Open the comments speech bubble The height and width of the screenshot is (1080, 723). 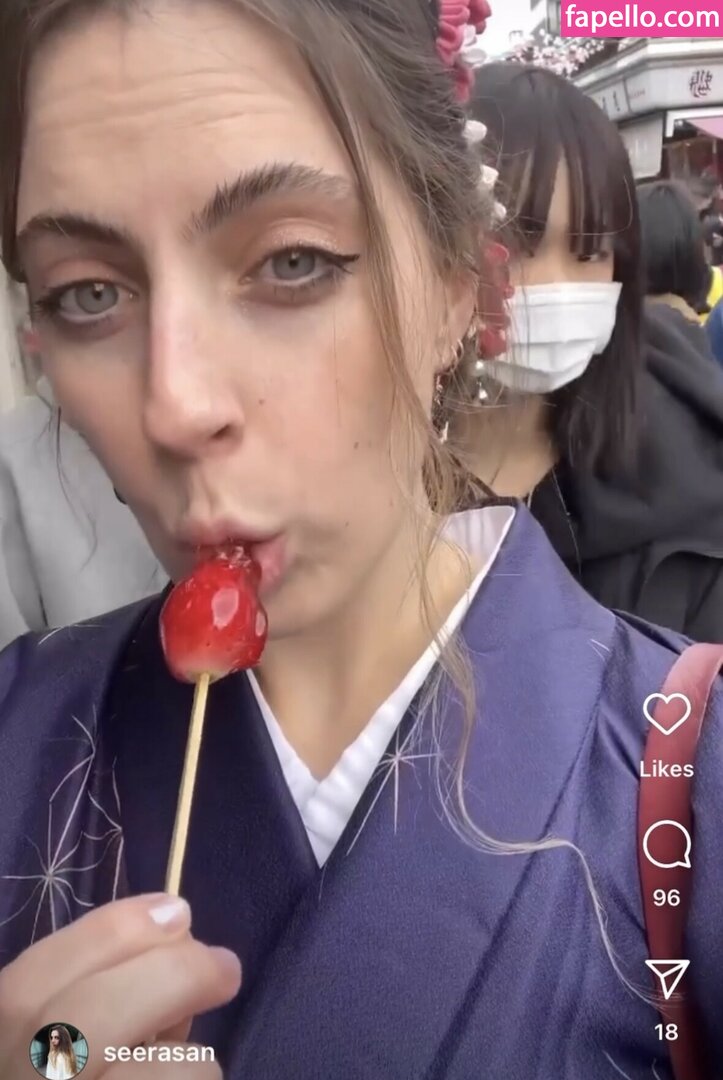[x=666, y=845]
